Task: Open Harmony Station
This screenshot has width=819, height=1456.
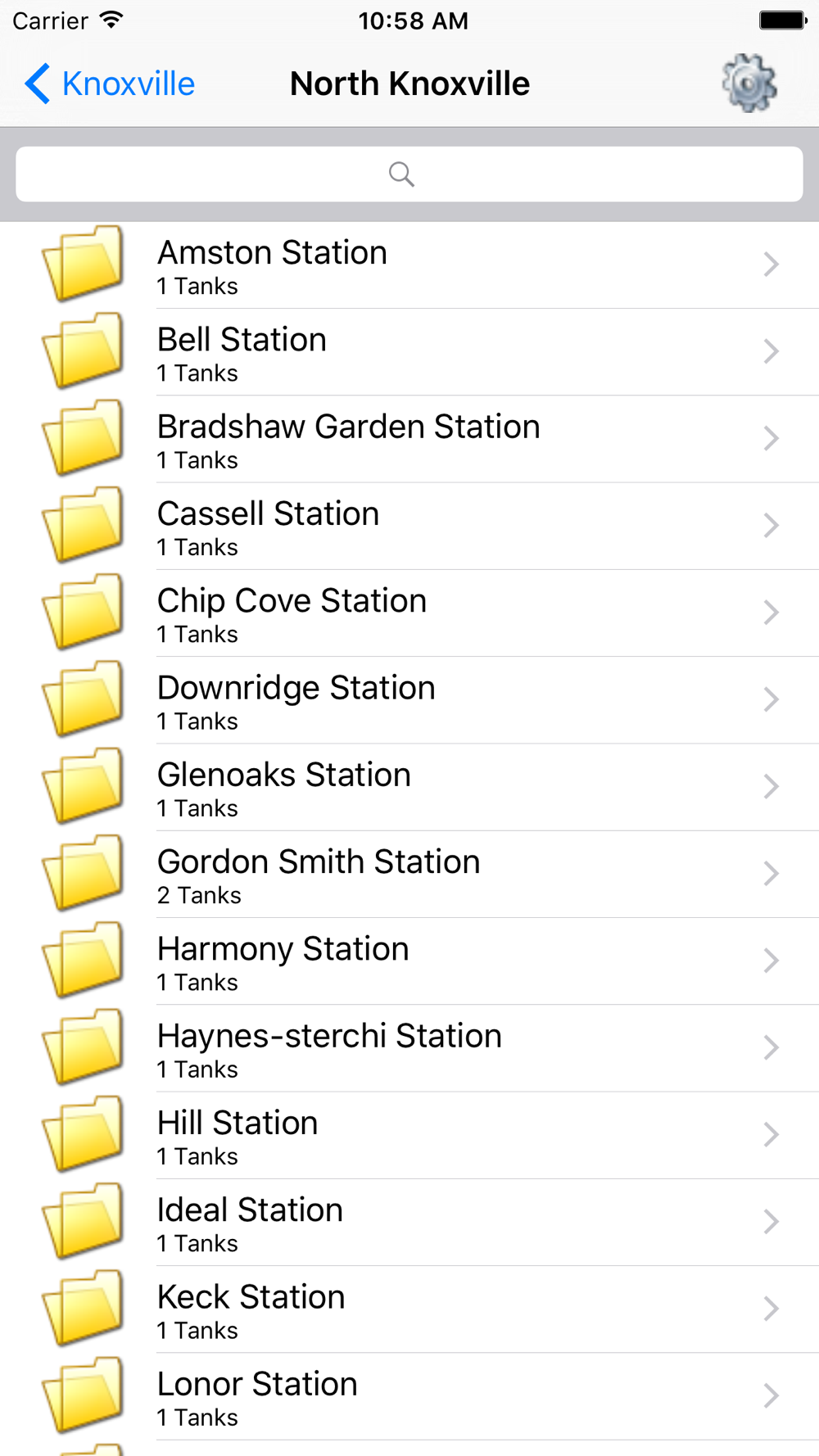Action: (x=409, y=961)
